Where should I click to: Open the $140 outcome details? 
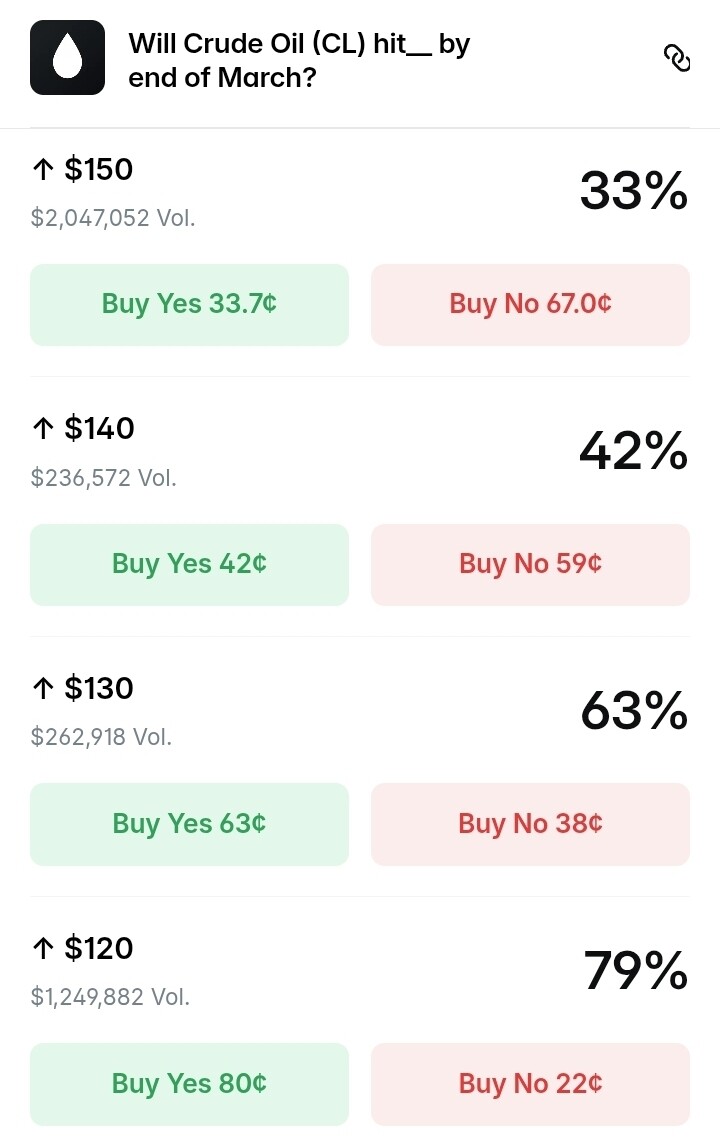pyautogui.click(x=98, y=429)
